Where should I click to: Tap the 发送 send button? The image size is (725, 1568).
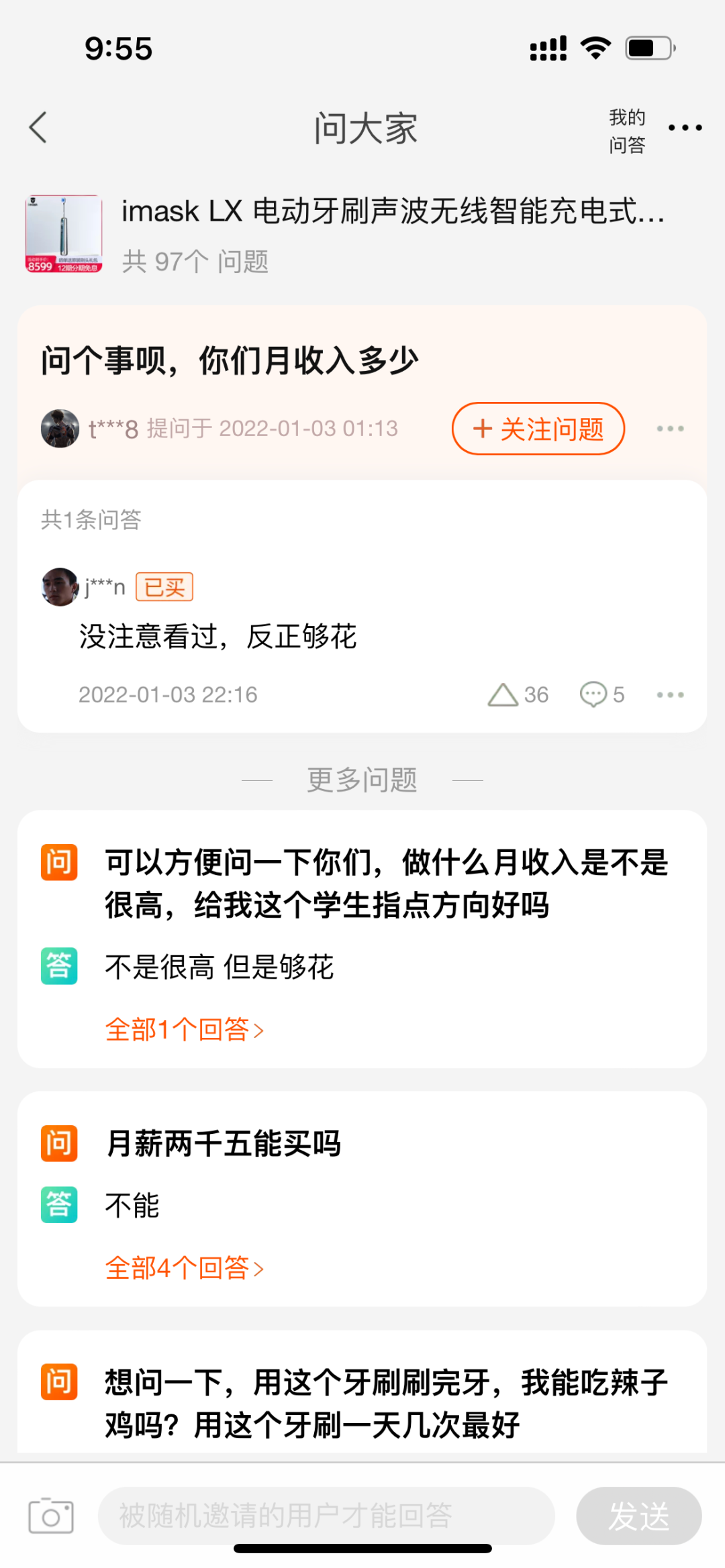point(638,1515)
